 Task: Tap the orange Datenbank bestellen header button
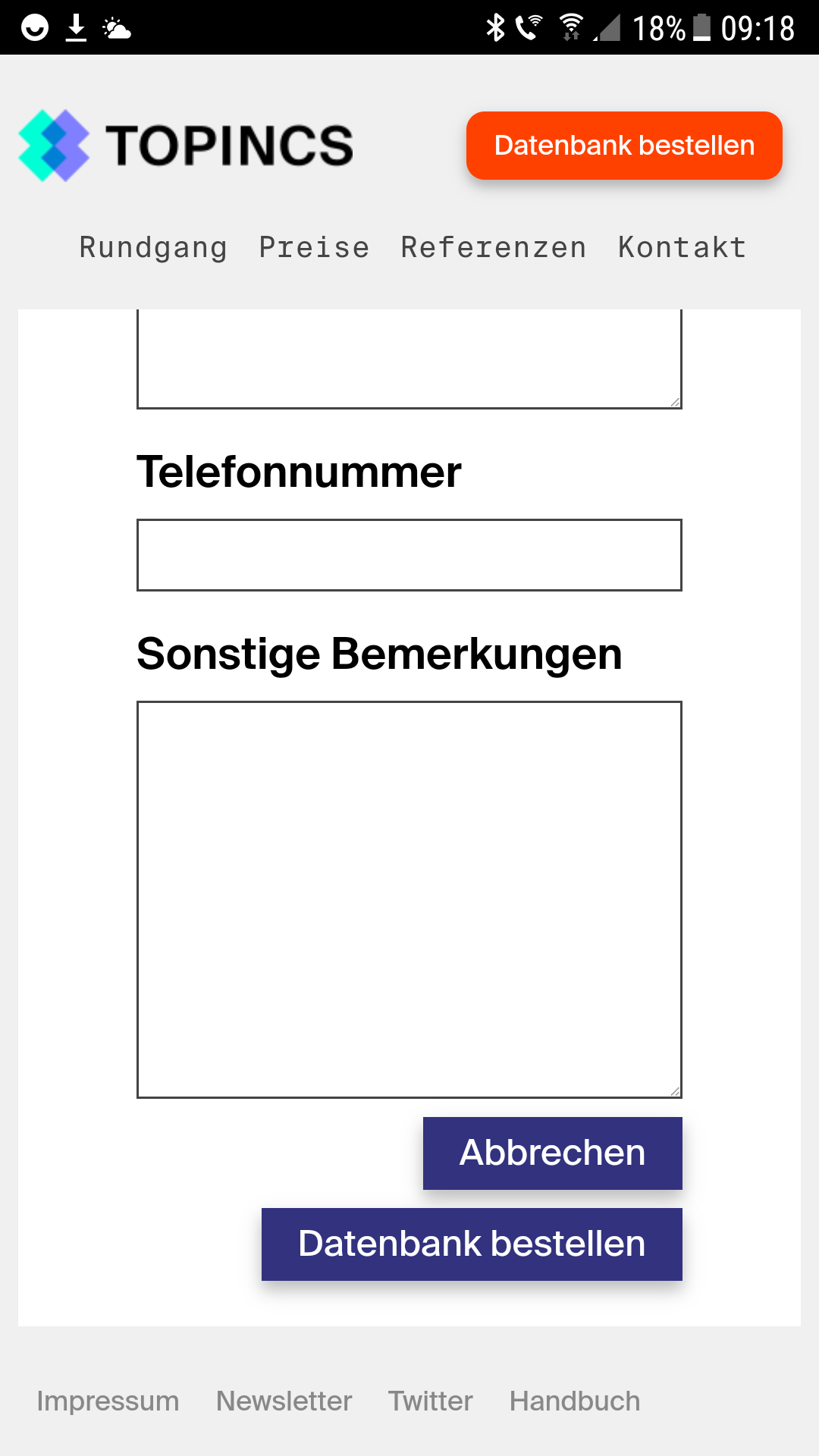click(x=624, y=146)
